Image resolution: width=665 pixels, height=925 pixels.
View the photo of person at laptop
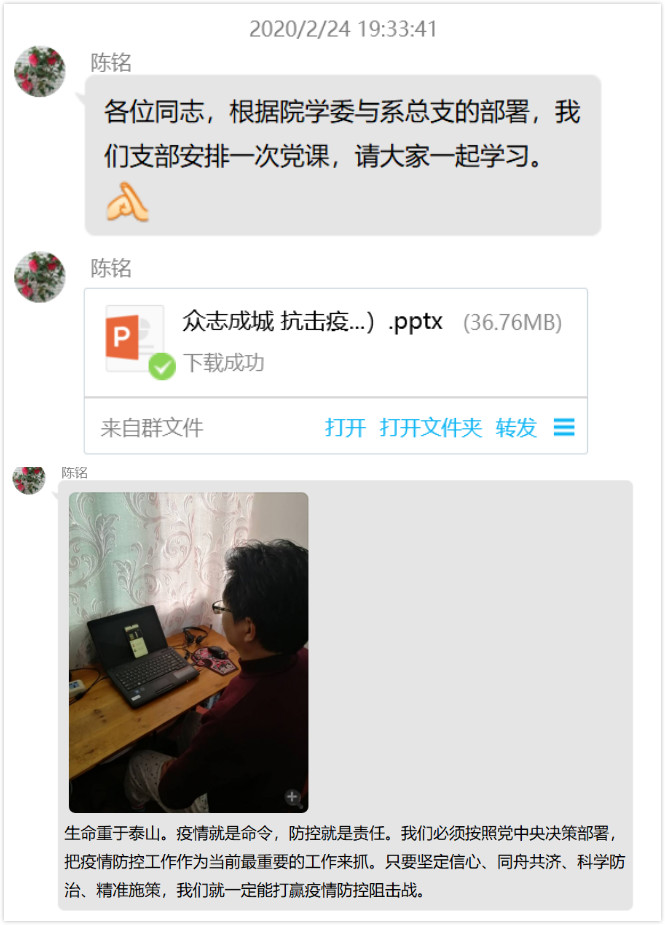click(x=188, y=650)
